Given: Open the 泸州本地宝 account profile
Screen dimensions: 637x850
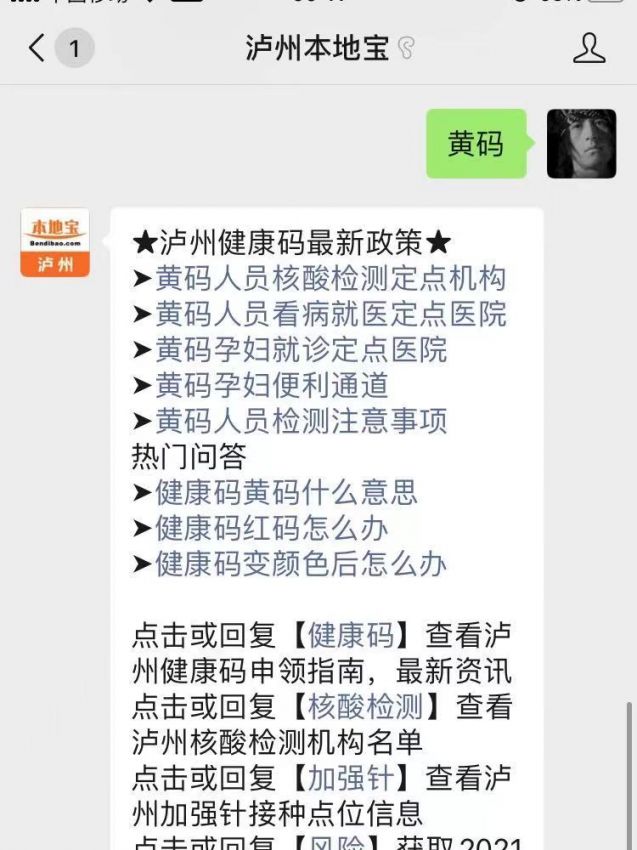Looking at the screenshot, I should (589, 48).
